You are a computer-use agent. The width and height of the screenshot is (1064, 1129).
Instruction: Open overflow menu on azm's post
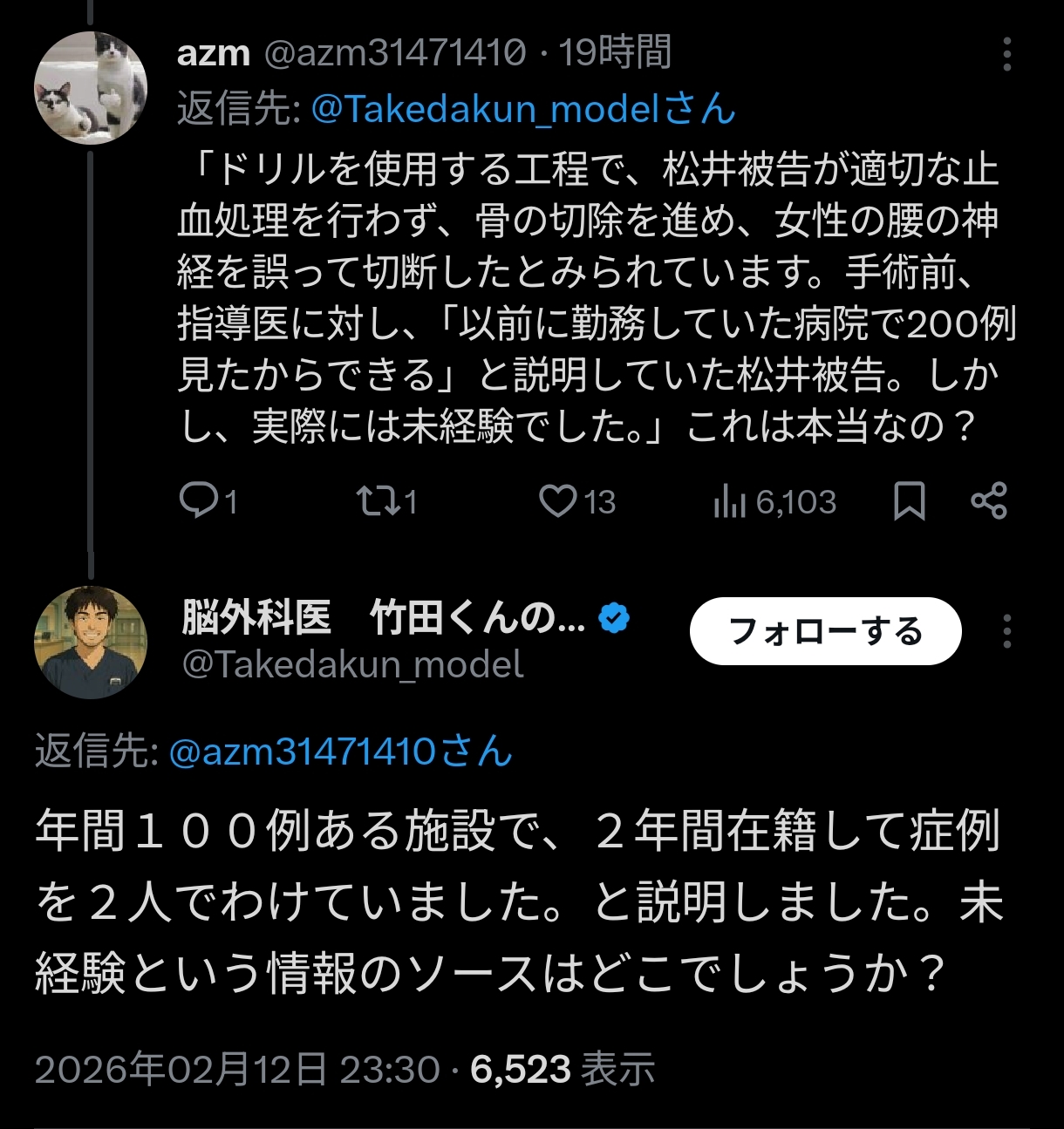[x=1007, y=54]
